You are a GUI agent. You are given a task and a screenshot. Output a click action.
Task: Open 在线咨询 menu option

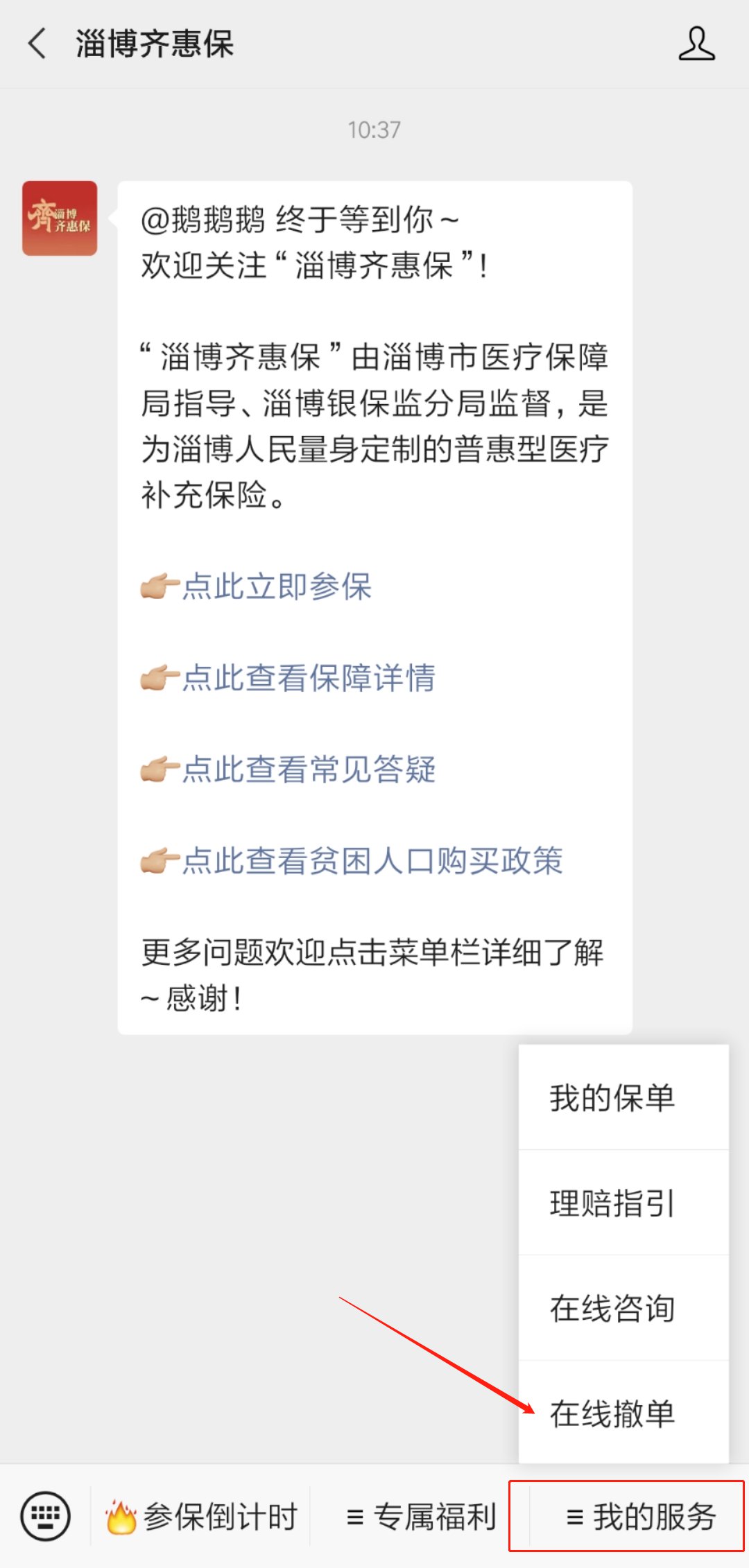pos(612,1309)
